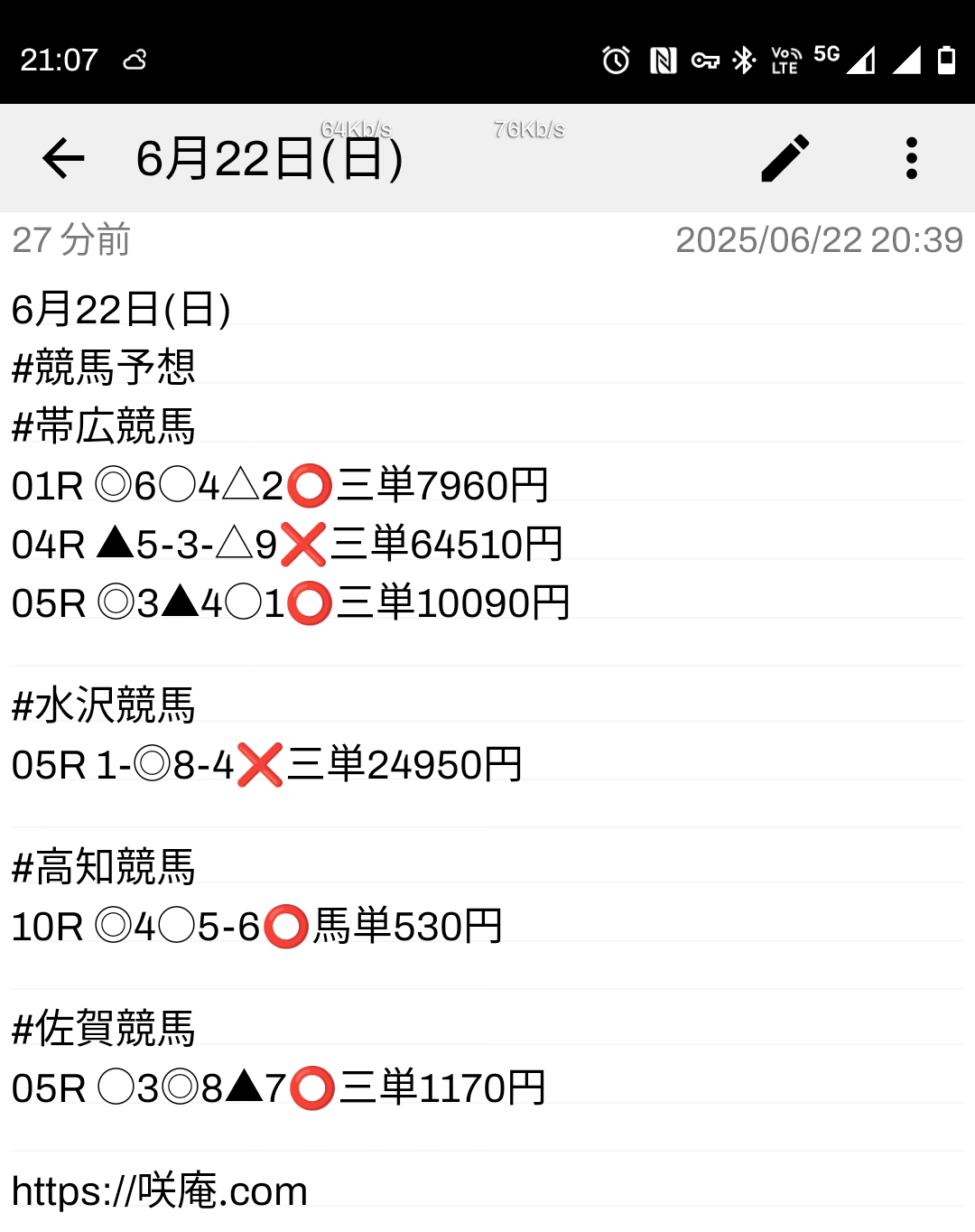This screenshot has width=975, height=1232.
Task: Go back from the note
Action: click(63, 159)
